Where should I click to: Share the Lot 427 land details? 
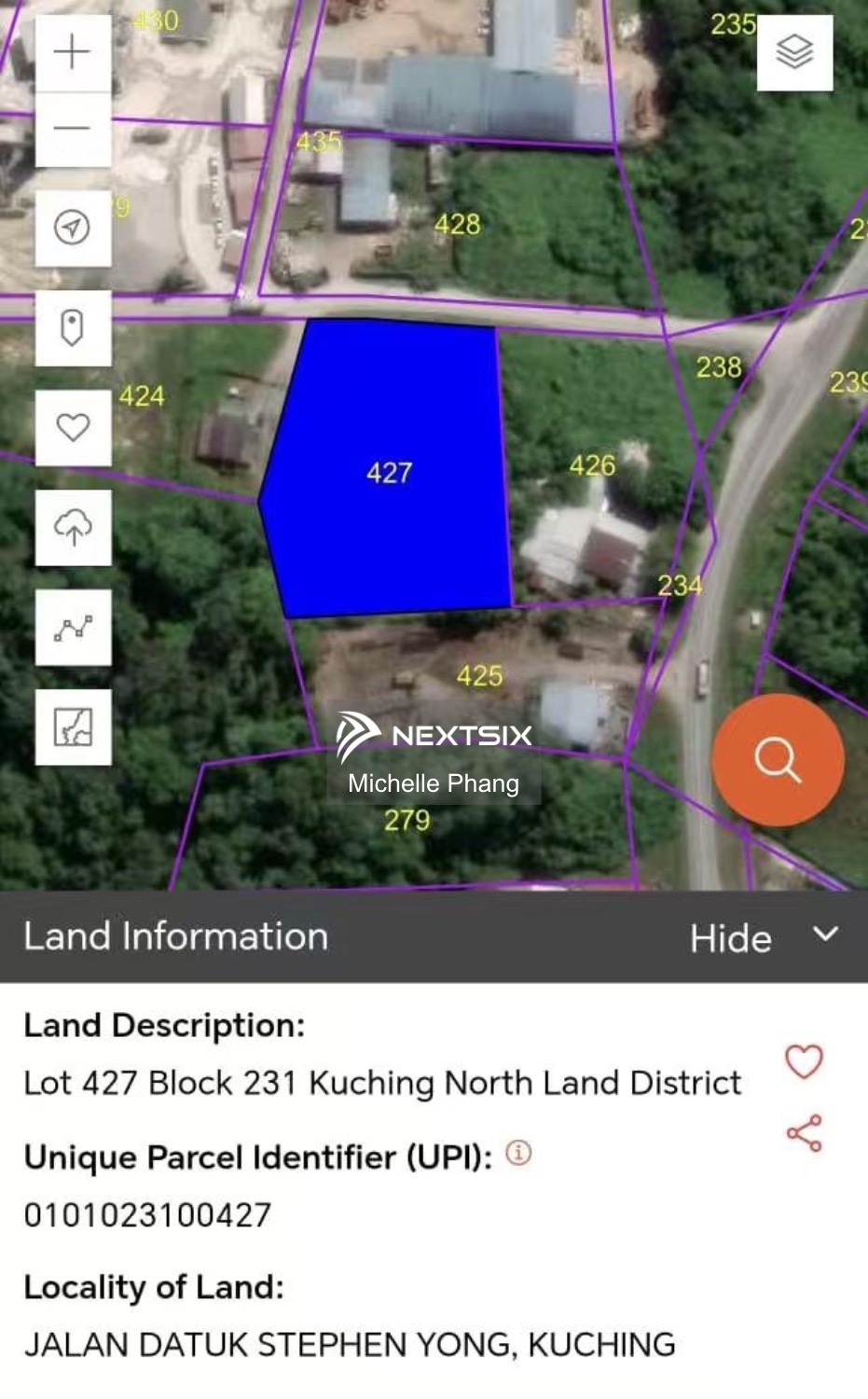(x=804, y=1133)
